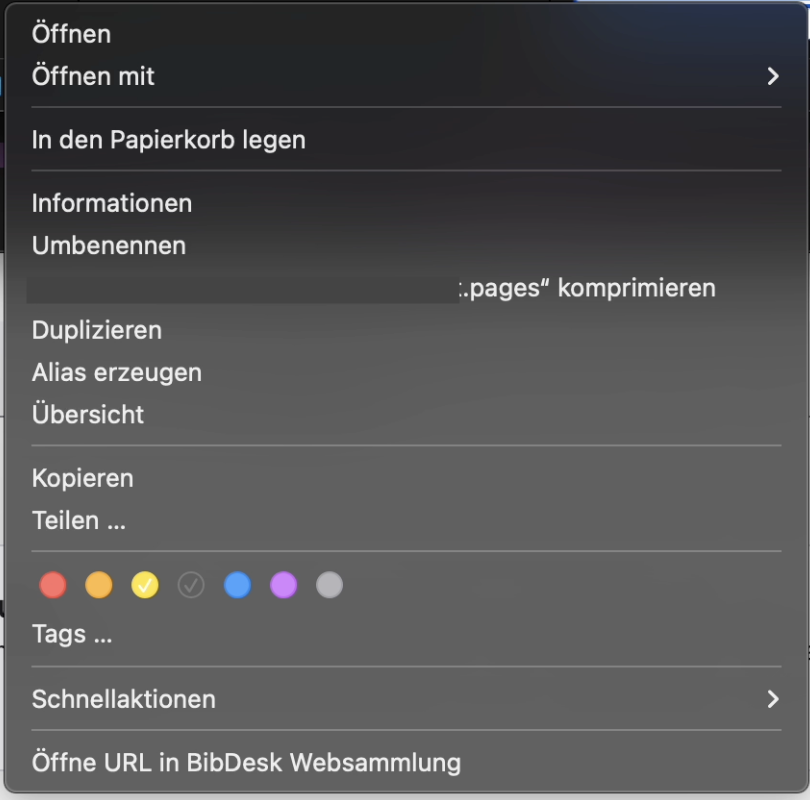Choose Alias erzeugen

406,373
